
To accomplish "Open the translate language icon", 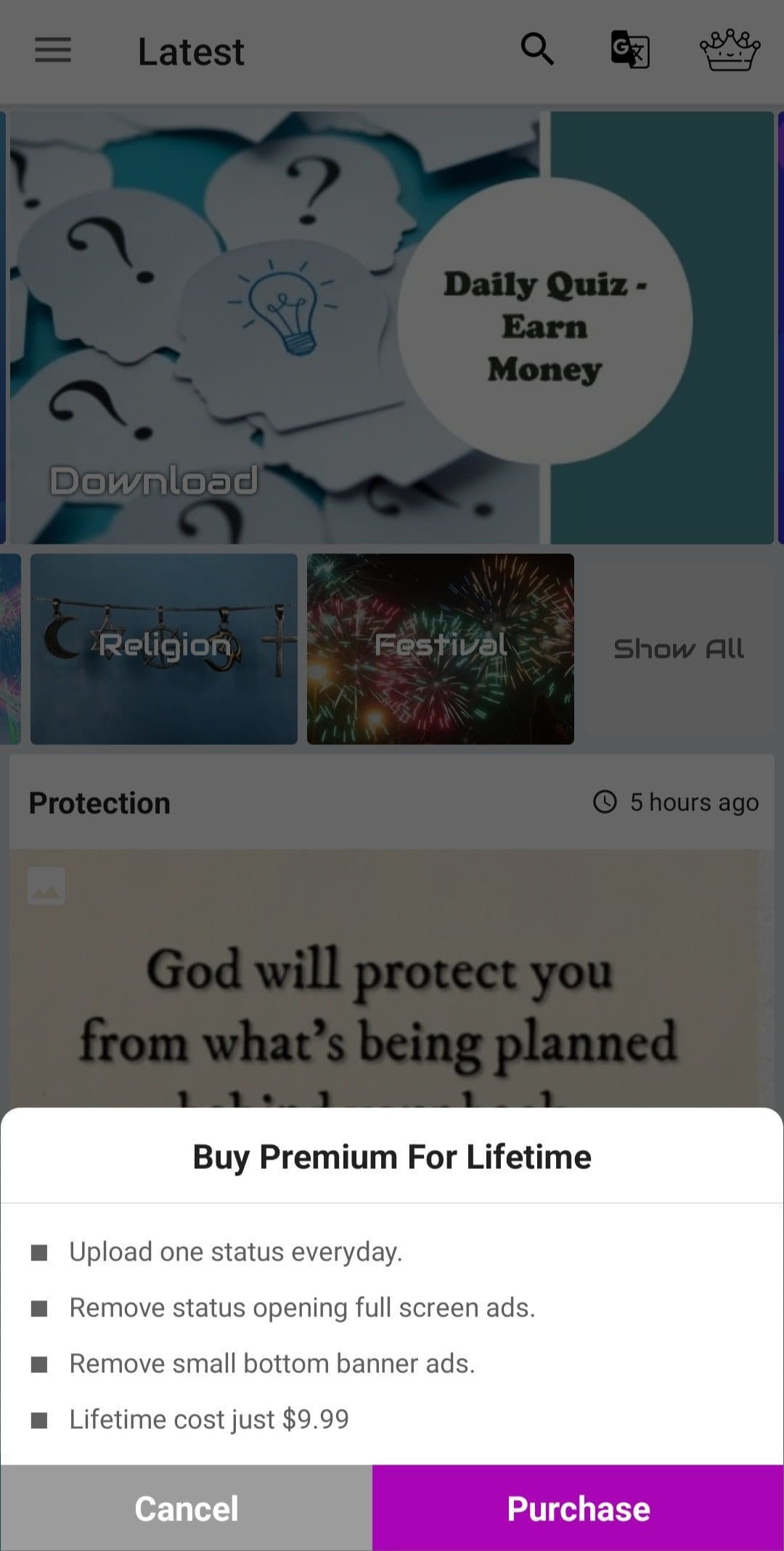I will tap(630, 50).
